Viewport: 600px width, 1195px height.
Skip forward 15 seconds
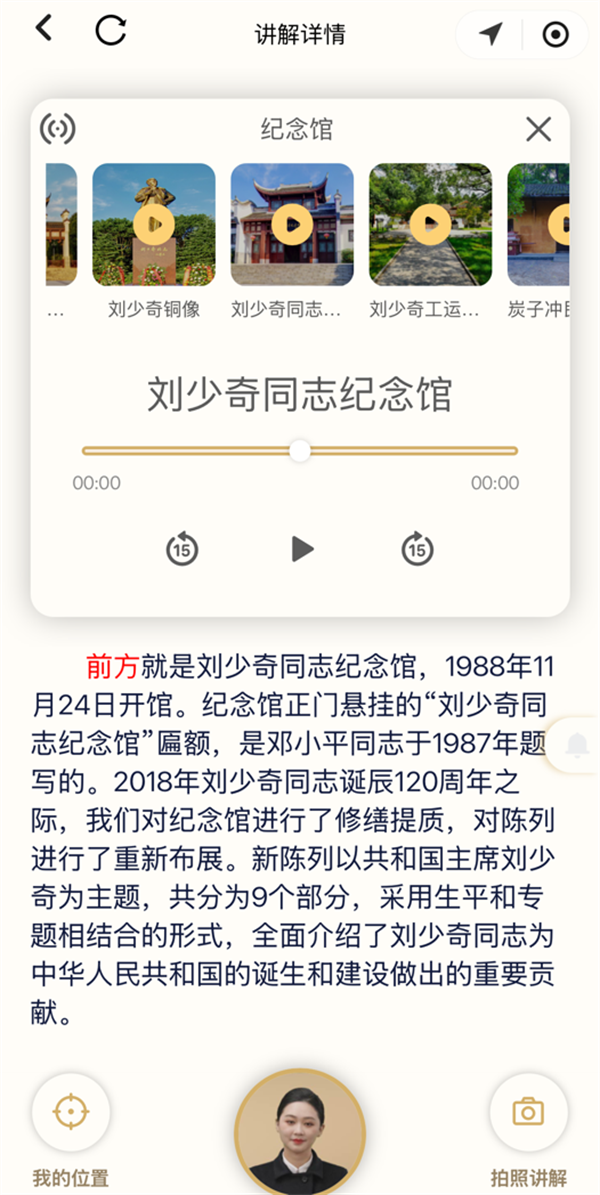[418, 549]
